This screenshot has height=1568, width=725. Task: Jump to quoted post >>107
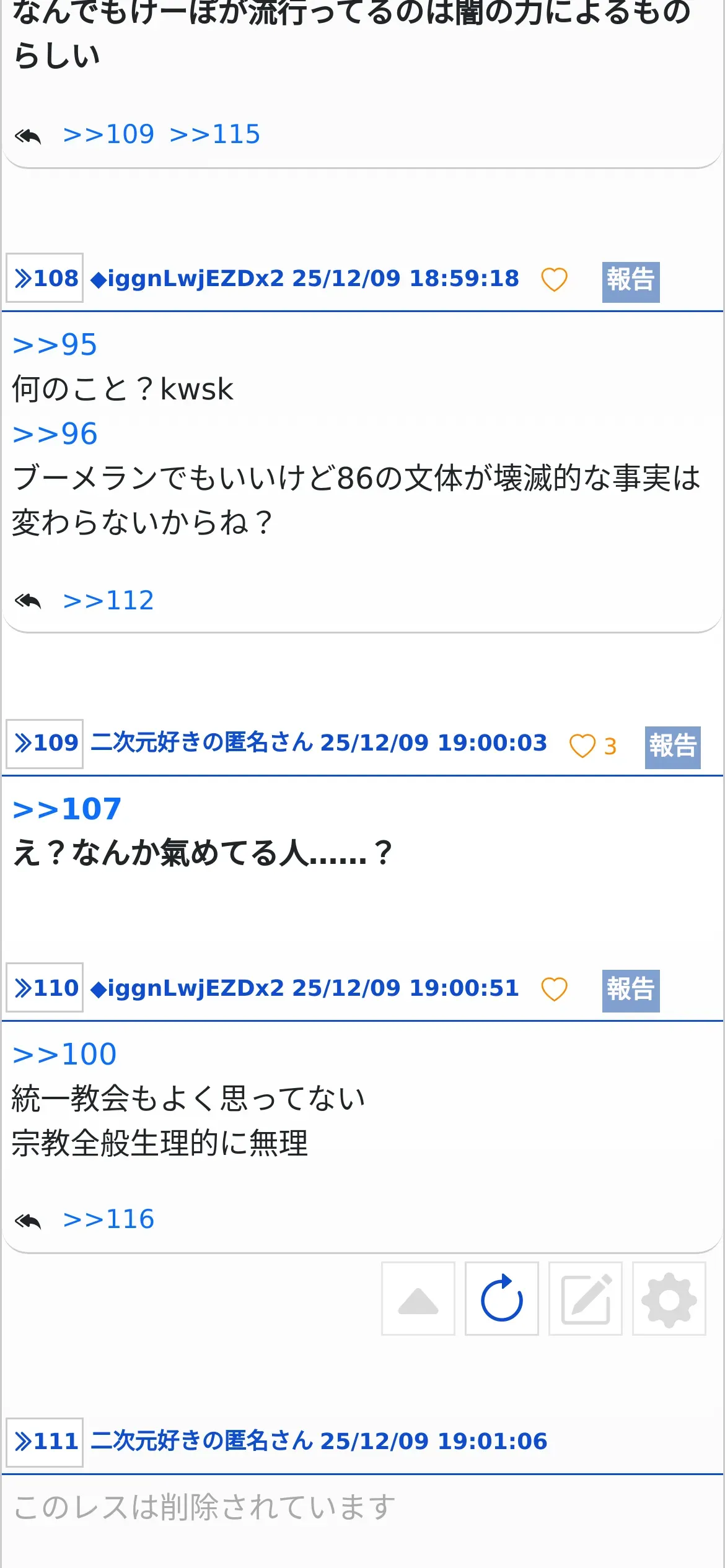67,809
